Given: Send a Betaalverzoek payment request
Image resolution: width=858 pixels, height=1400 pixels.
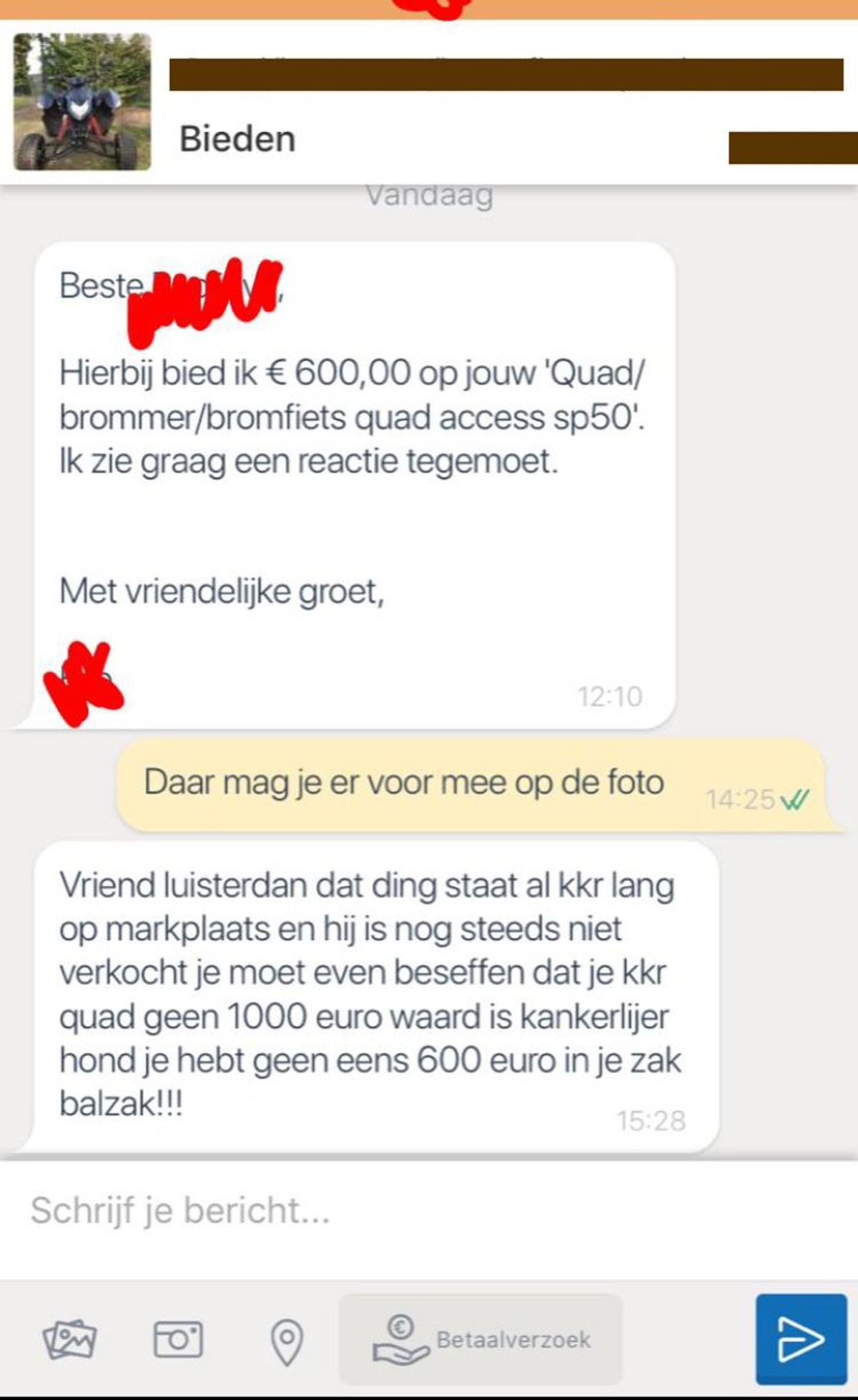Looking at the screenshot, I should click(x=481, y=1339).
